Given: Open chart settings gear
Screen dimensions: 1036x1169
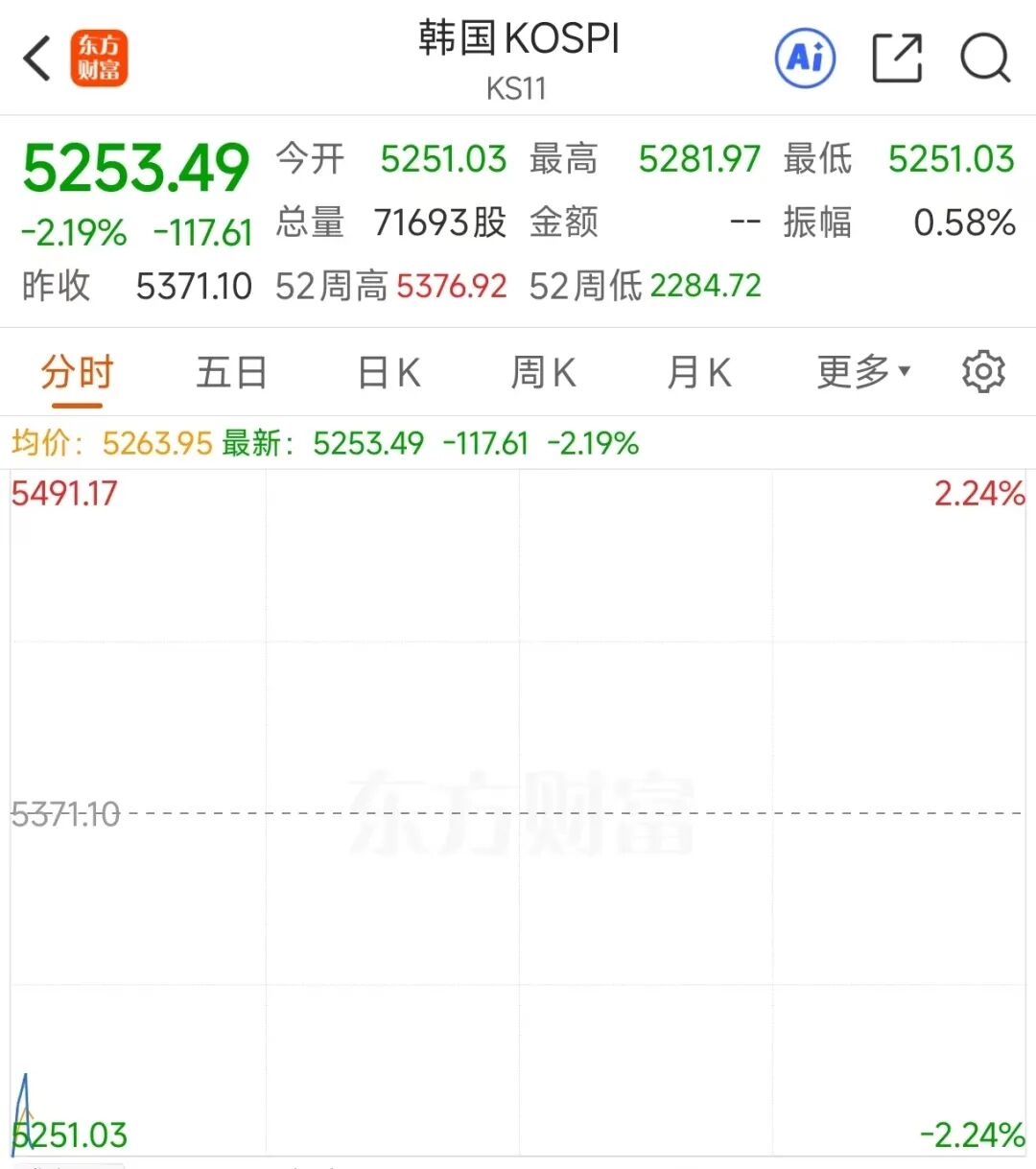Looking at the screenshot, I should [x=983, y=372].
